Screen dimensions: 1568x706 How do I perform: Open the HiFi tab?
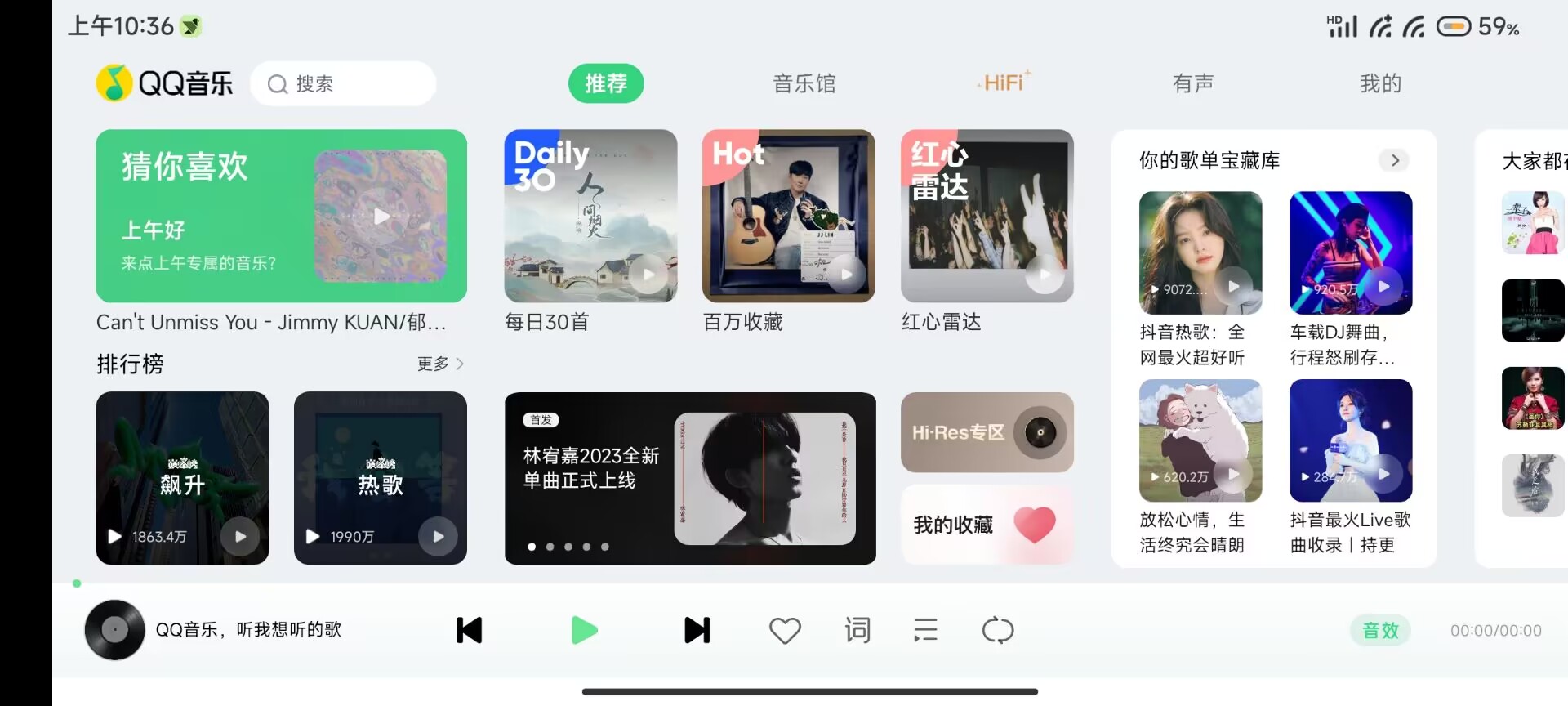(1004, 83)
